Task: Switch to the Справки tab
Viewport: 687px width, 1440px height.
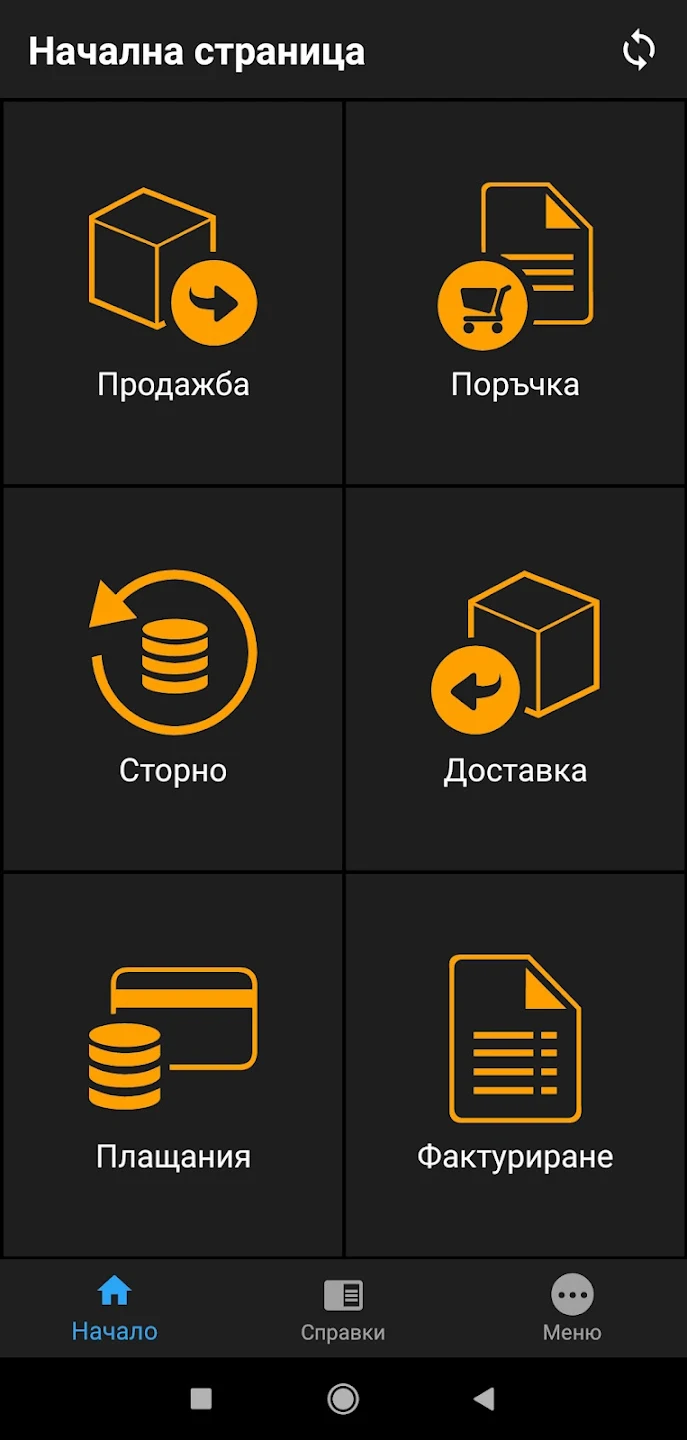Action: click(x=343, y=1307)
